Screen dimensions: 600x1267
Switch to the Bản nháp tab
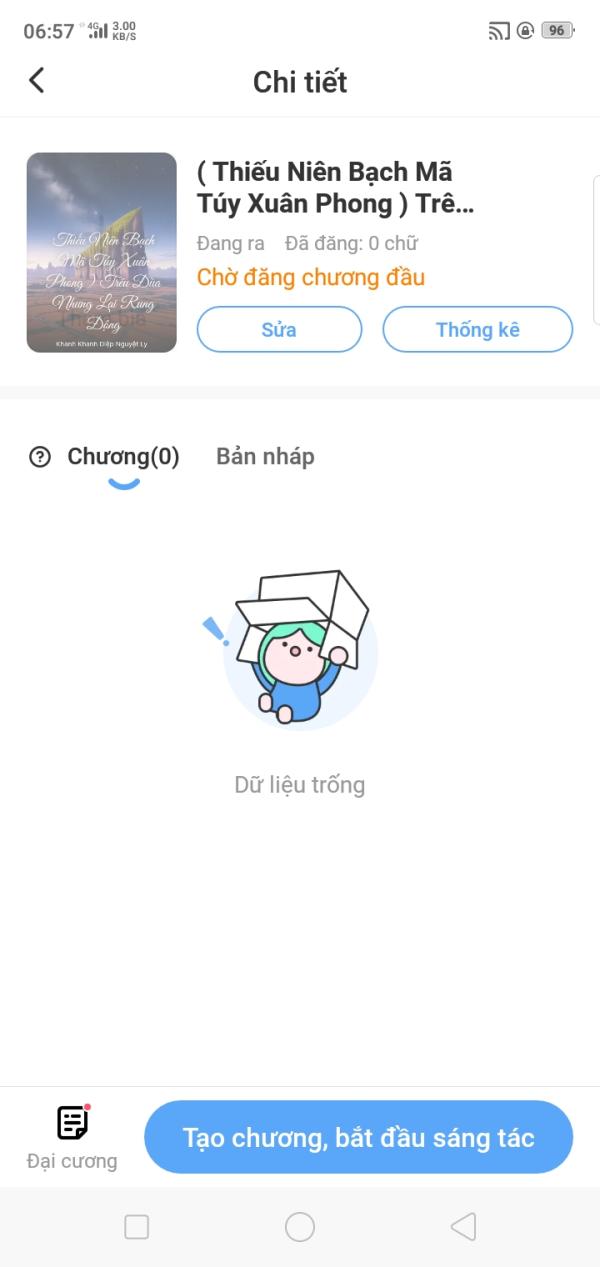[265, 457]
